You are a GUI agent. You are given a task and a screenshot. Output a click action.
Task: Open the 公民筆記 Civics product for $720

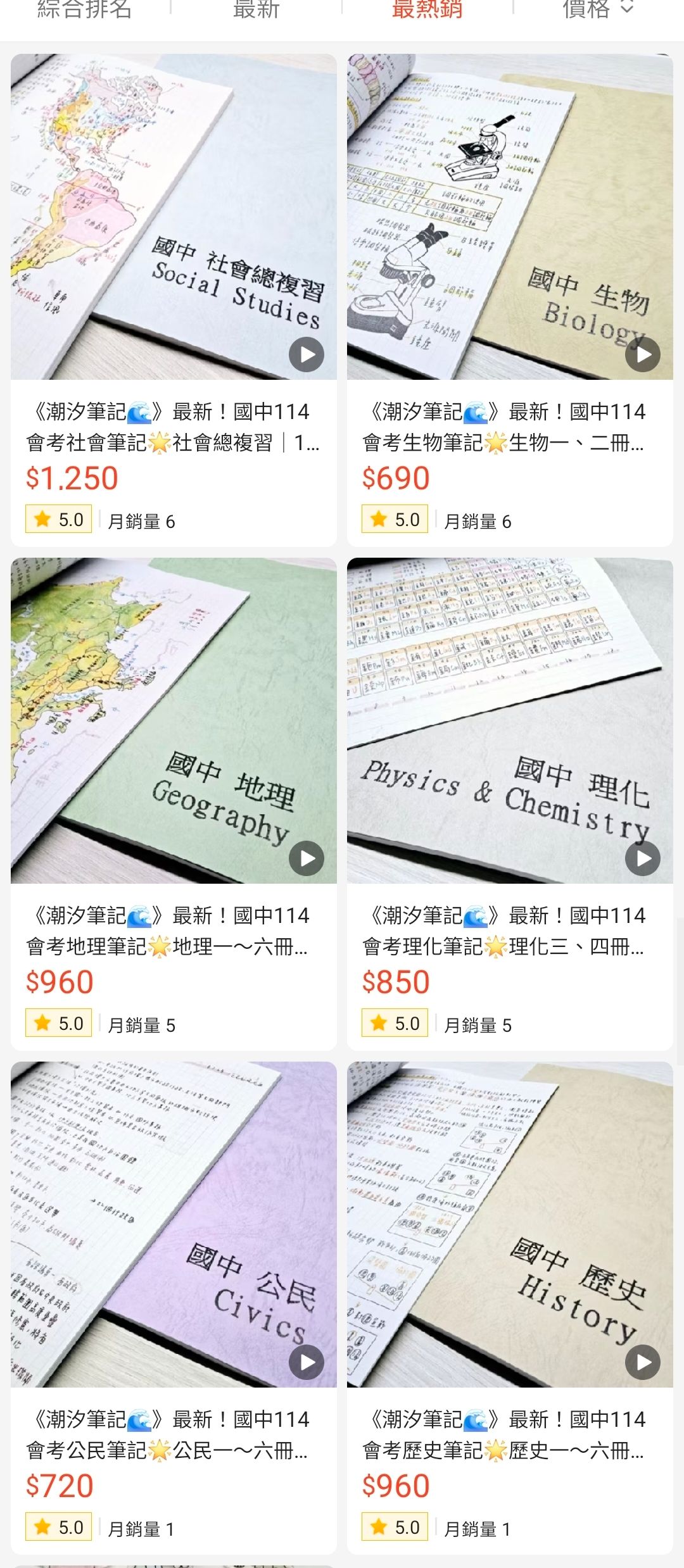click(174, 1434)
